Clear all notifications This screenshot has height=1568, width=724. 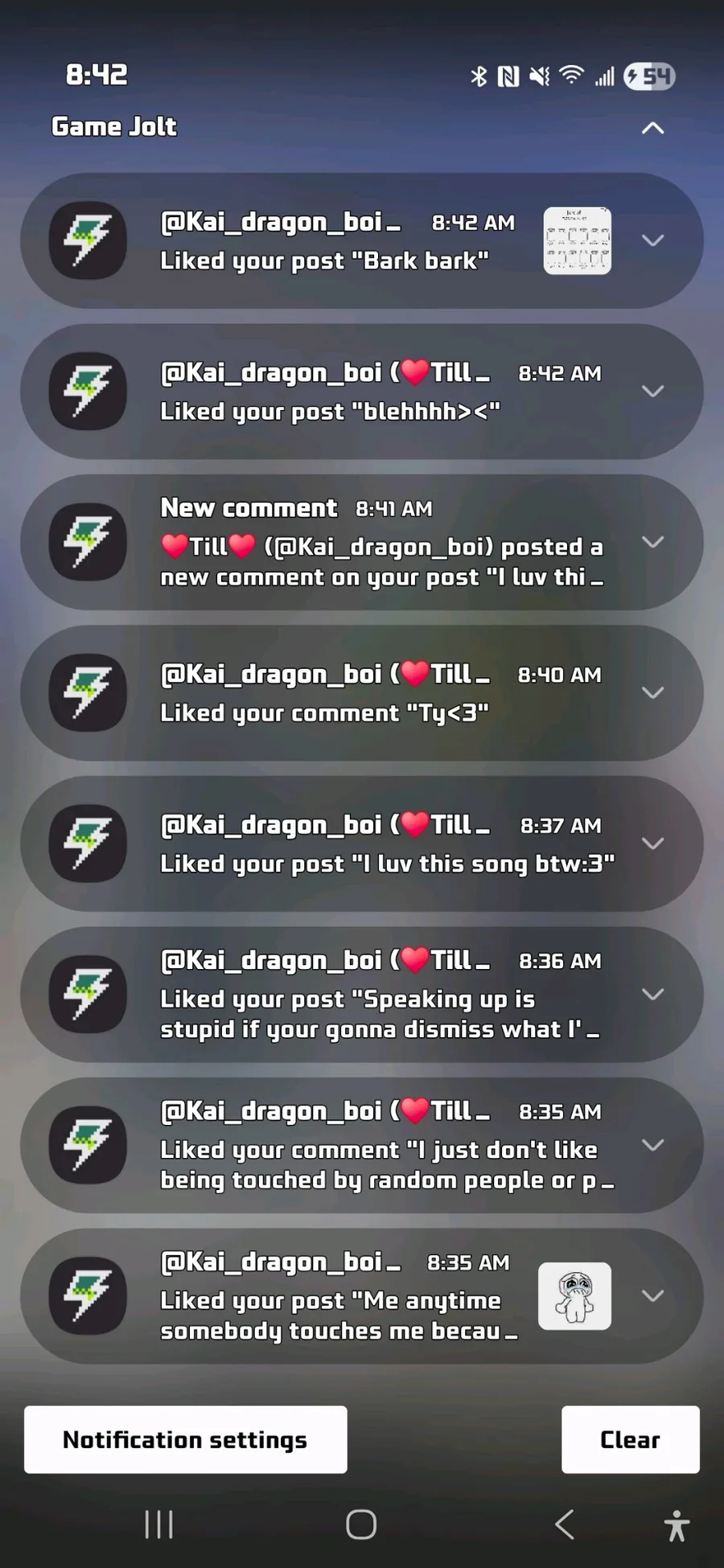[630, 1439]
